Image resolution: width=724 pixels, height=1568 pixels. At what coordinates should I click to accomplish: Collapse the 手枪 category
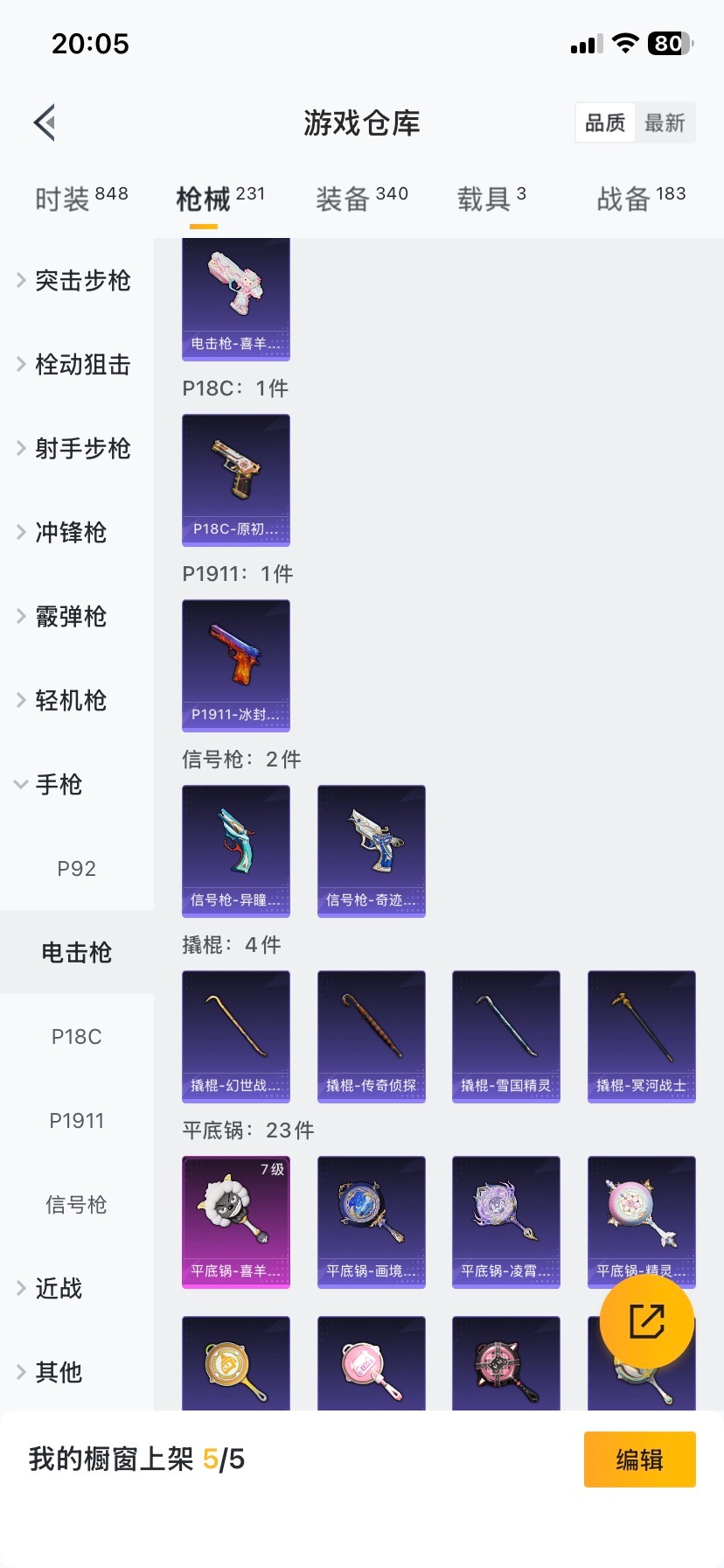tap(61, 785)
